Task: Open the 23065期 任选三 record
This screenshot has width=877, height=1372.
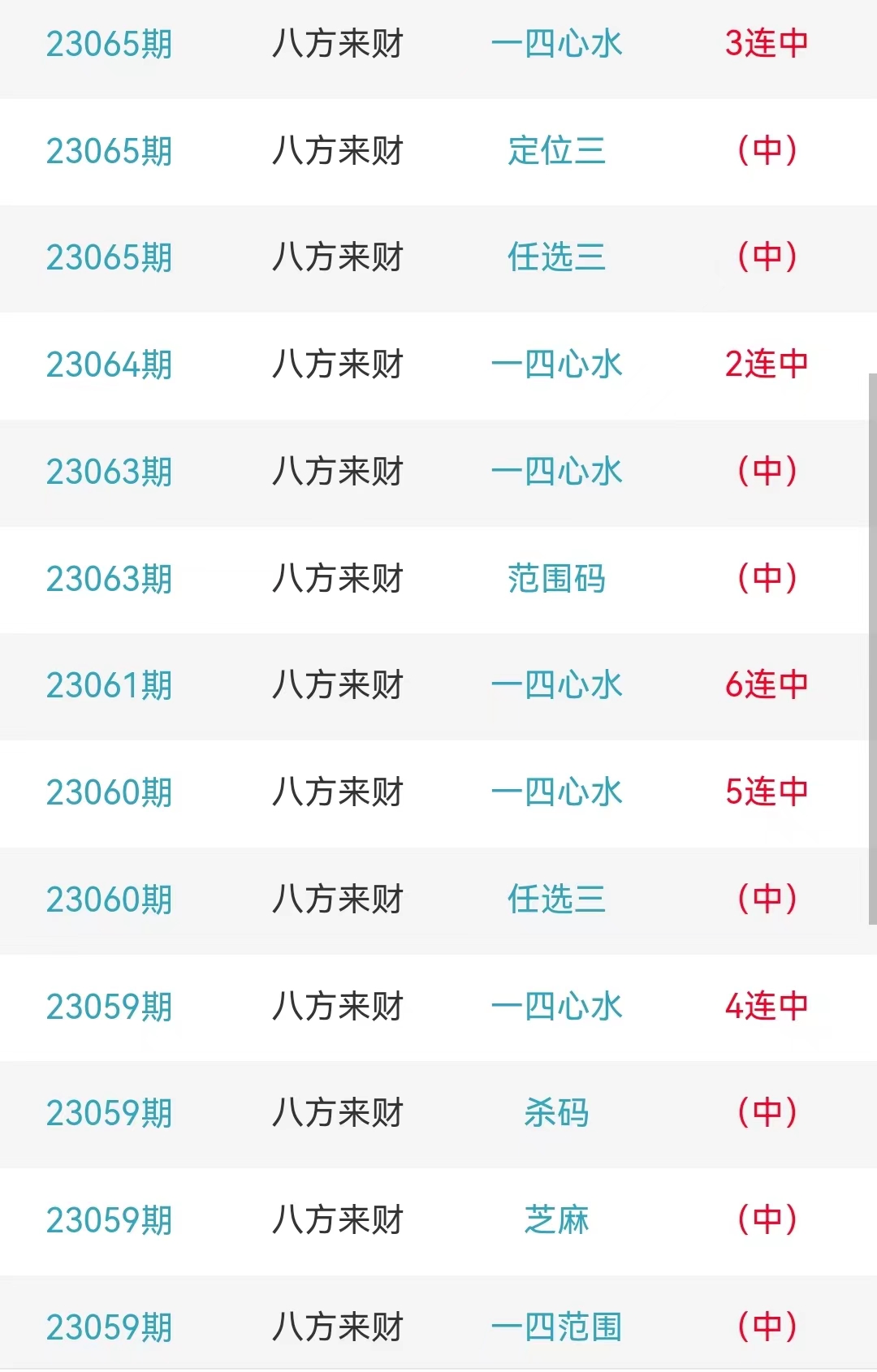Action: (x=556, y=258)
